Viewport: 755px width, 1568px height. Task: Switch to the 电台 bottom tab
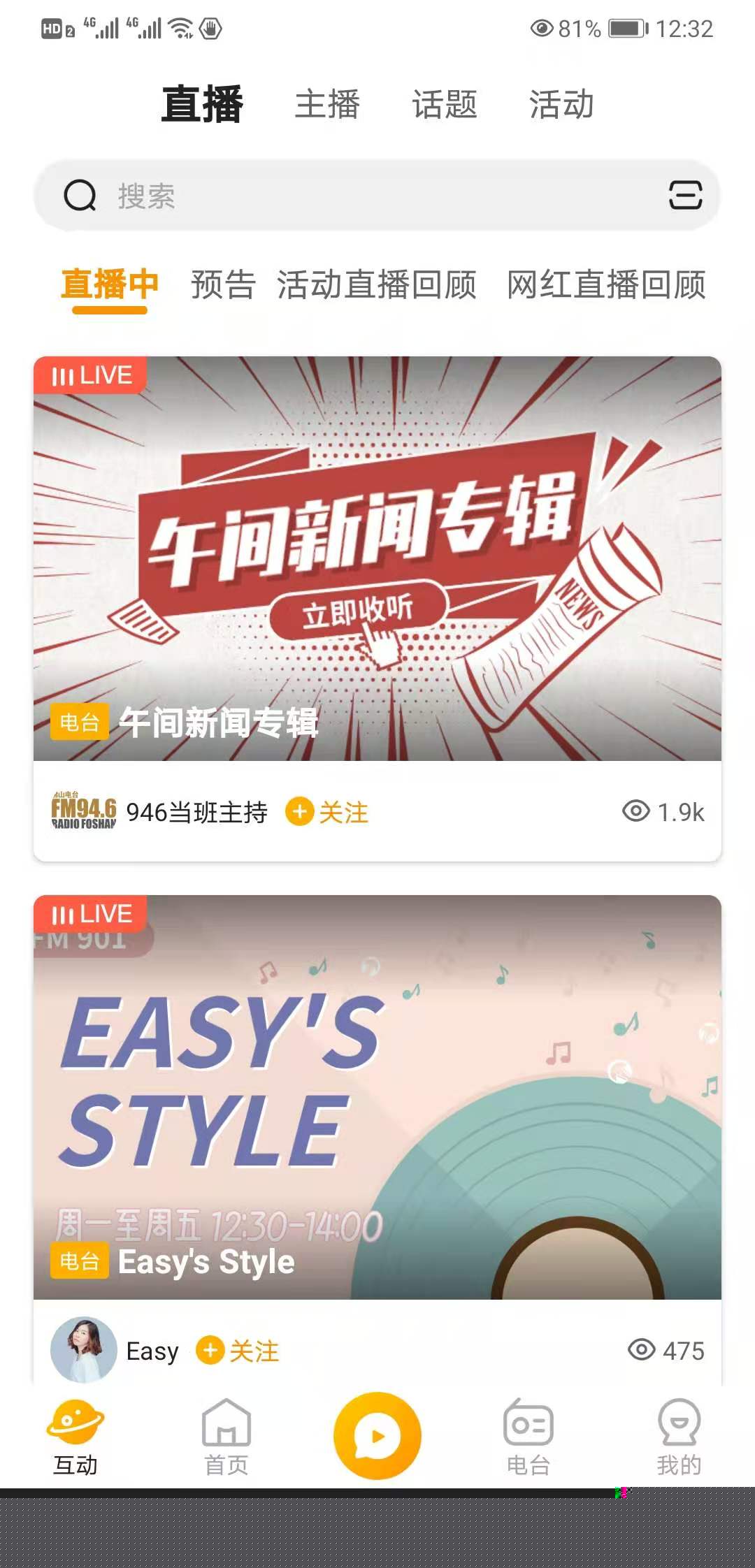(528, 1437)
